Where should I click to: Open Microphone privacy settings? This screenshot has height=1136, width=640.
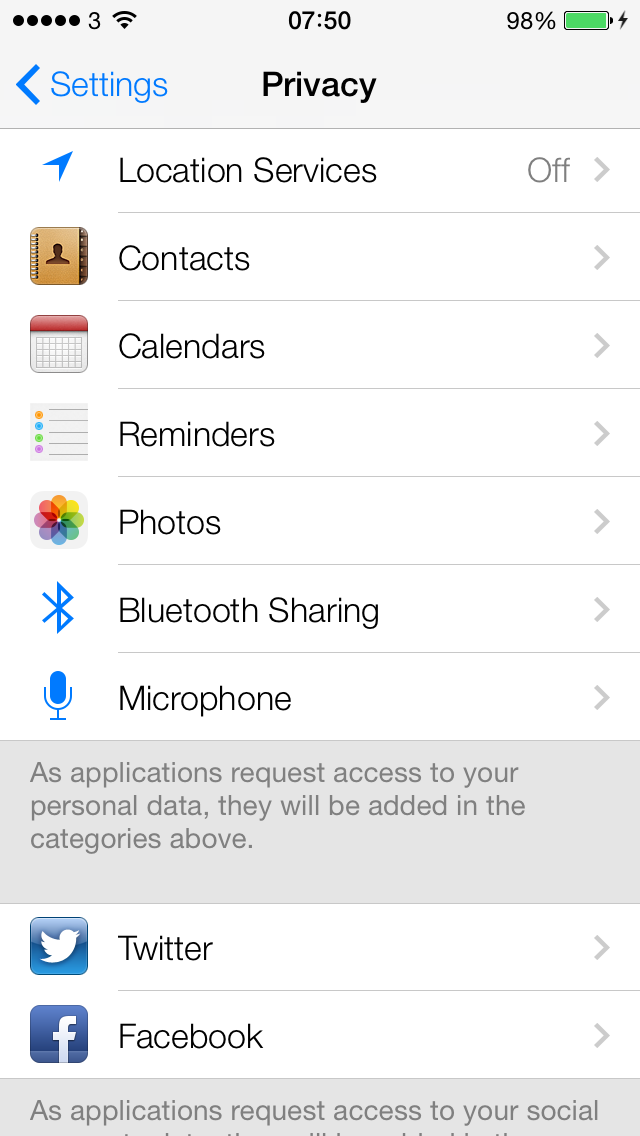(x=320, y=699)
